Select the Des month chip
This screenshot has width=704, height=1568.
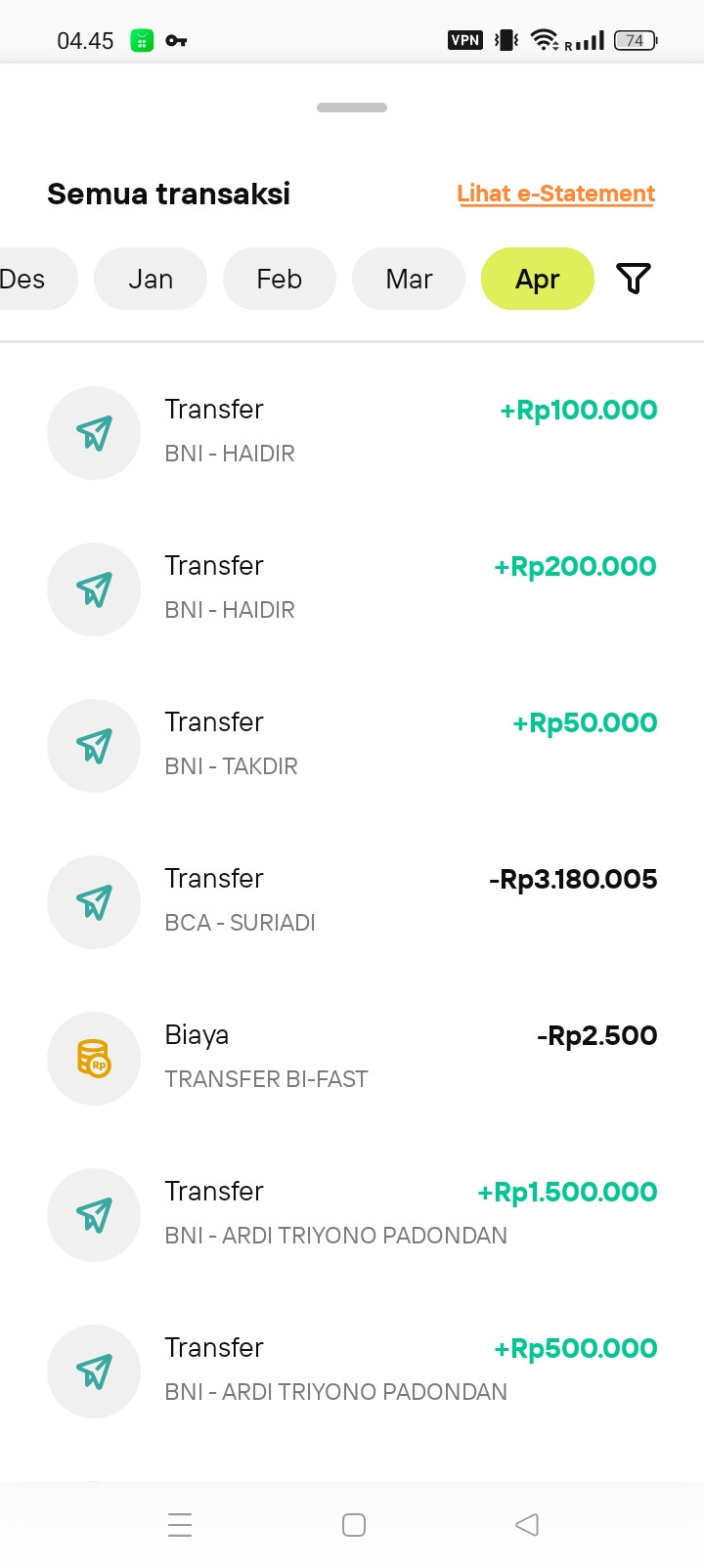pos(27,279)
